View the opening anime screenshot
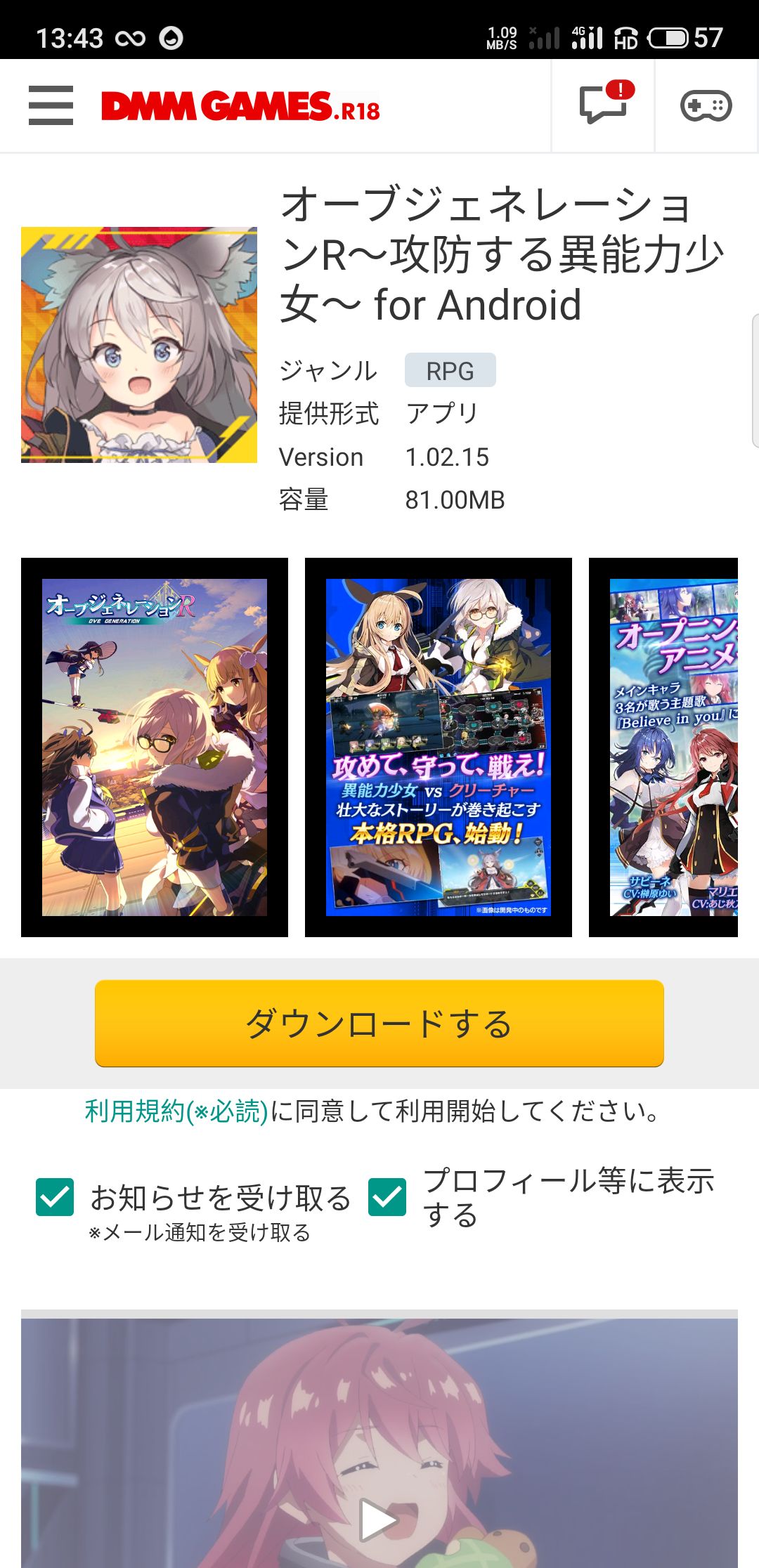759x1568 pixels. pyautogui.click(x=664, y=747)
